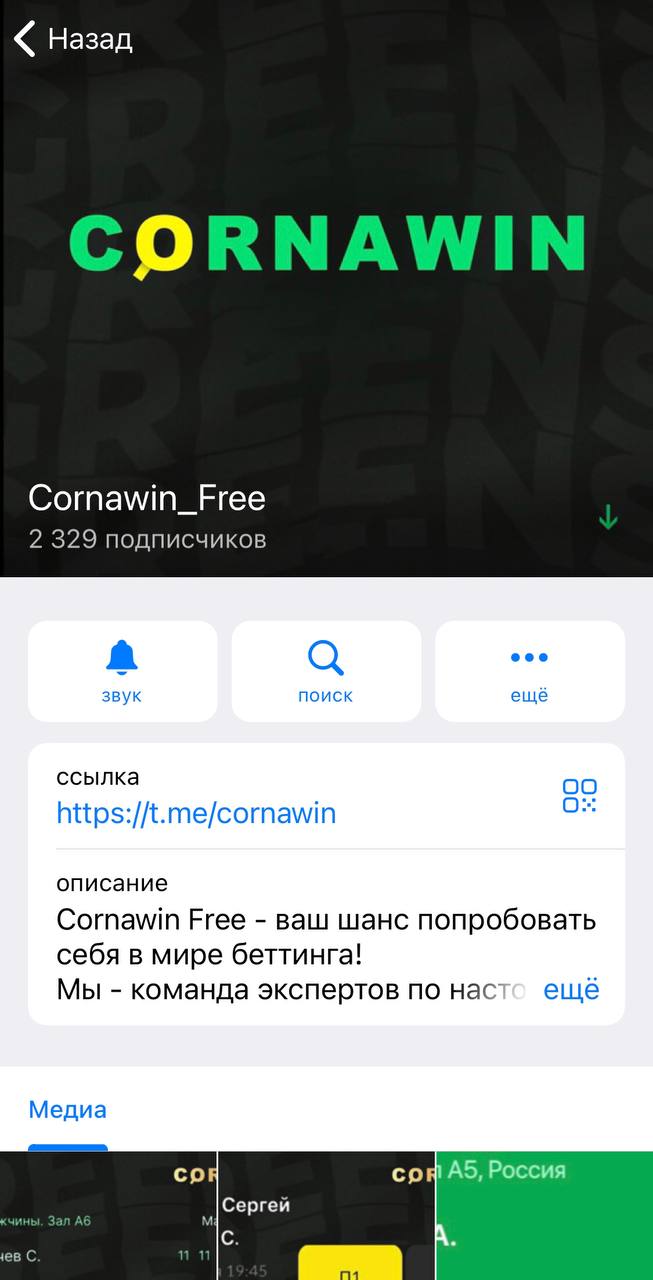653x1280 pixels.
Task: Open green media tile А5, Россия
Action: pos(544,1215)
